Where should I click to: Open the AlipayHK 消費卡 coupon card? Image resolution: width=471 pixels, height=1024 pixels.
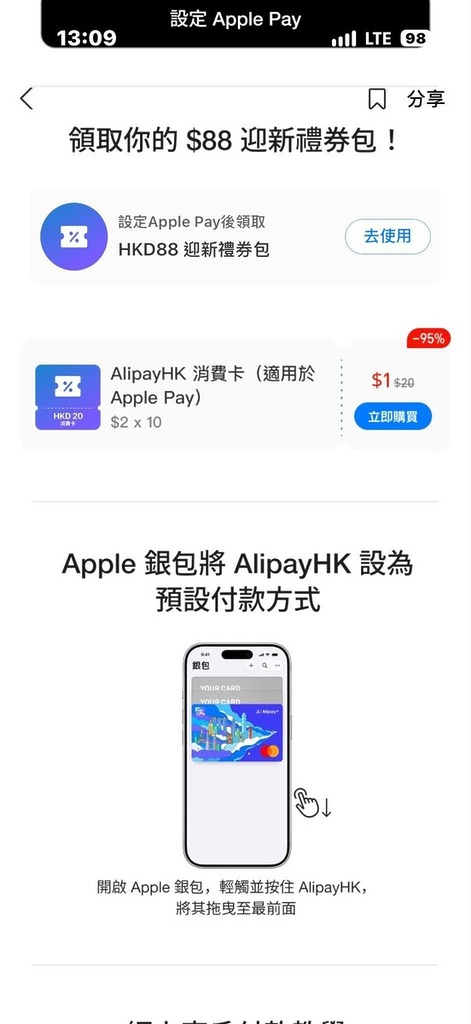point(180,394)
